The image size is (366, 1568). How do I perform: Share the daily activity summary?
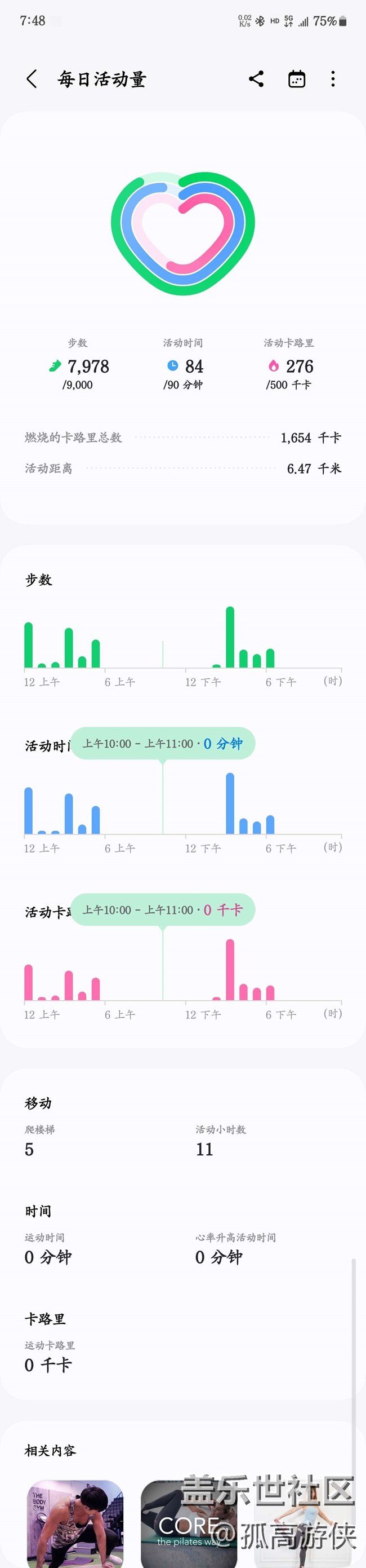[x=256, y=79]
